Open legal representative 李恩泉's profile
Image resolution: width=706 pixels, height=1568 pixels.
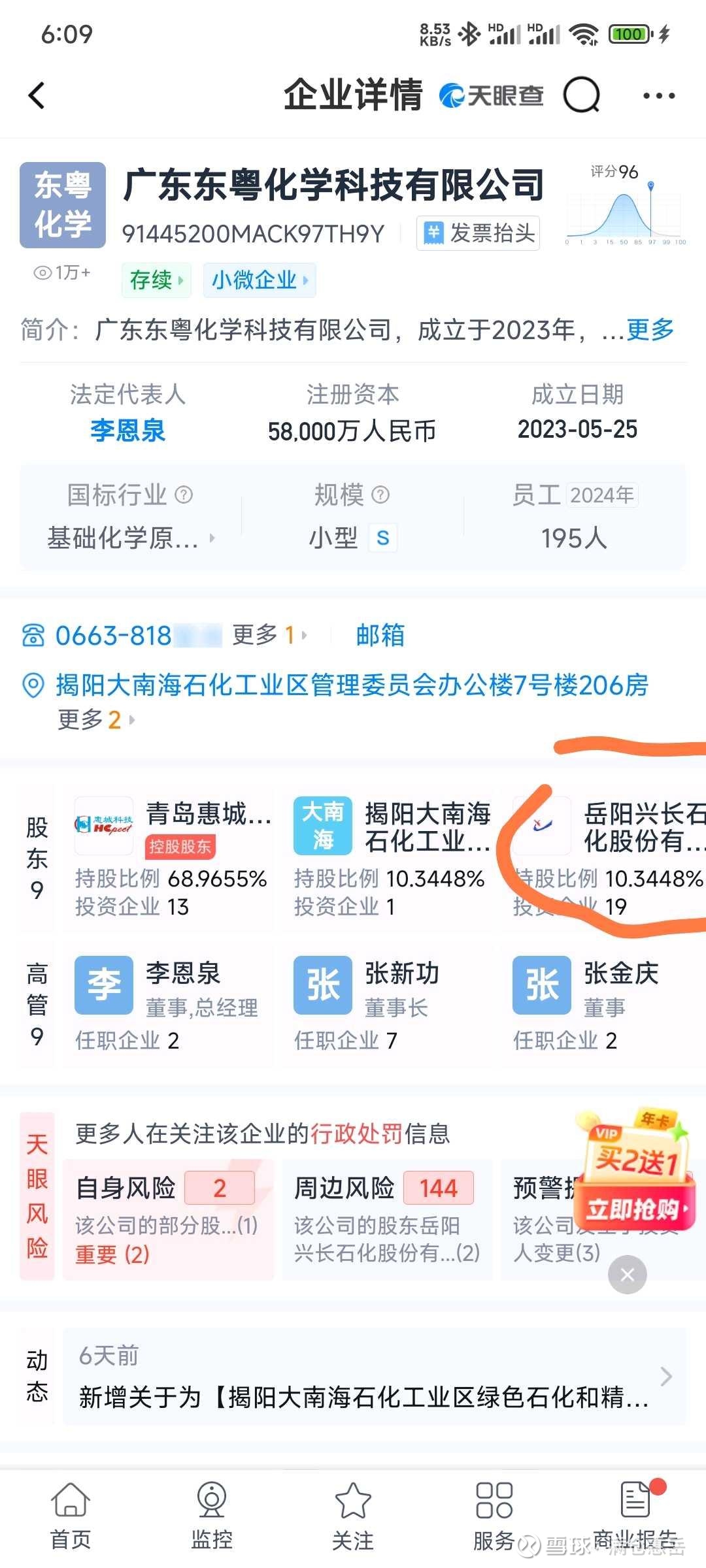pos(127,431)
